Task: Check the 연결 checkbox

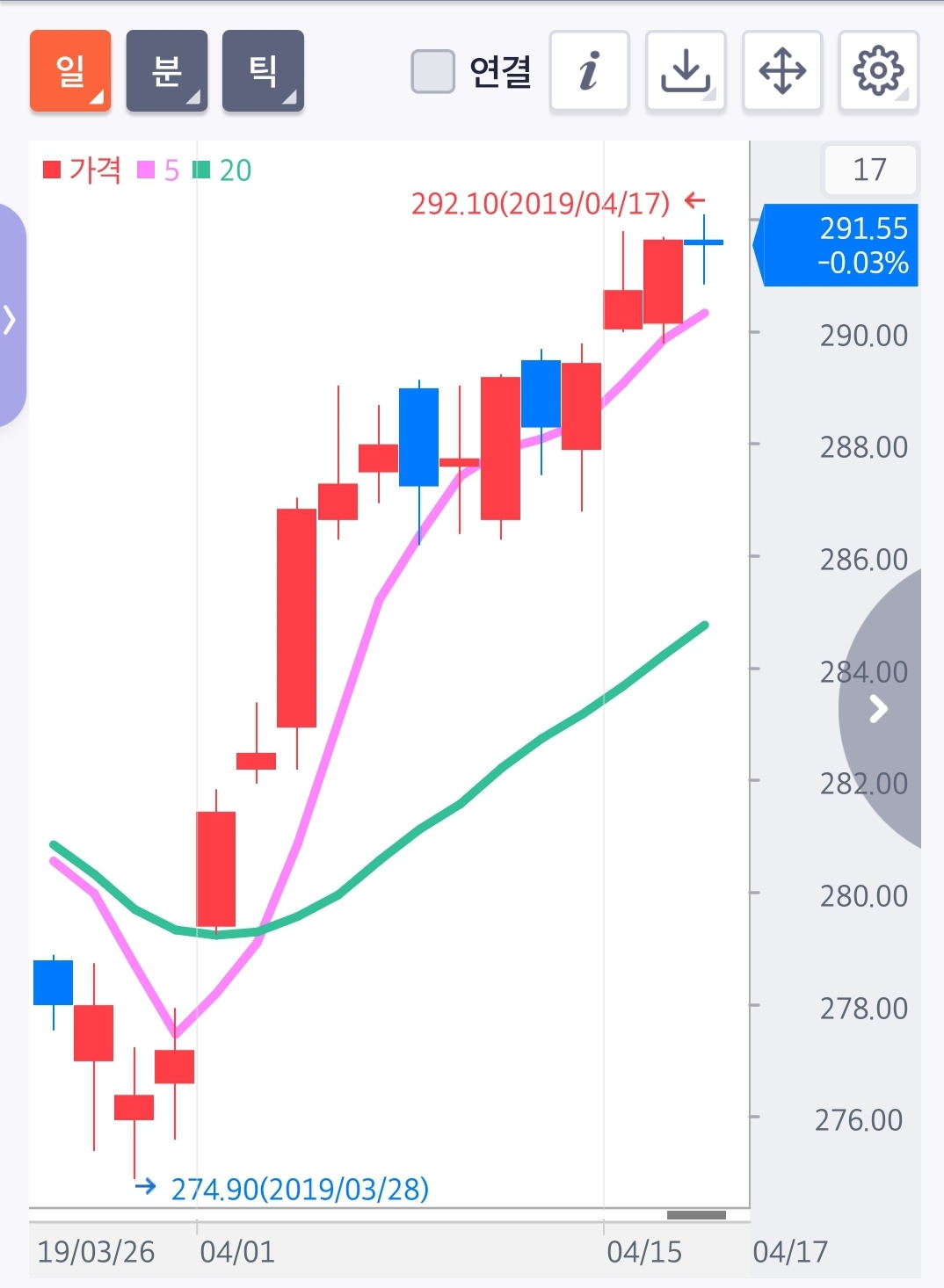Action: [x=432, y=71]
